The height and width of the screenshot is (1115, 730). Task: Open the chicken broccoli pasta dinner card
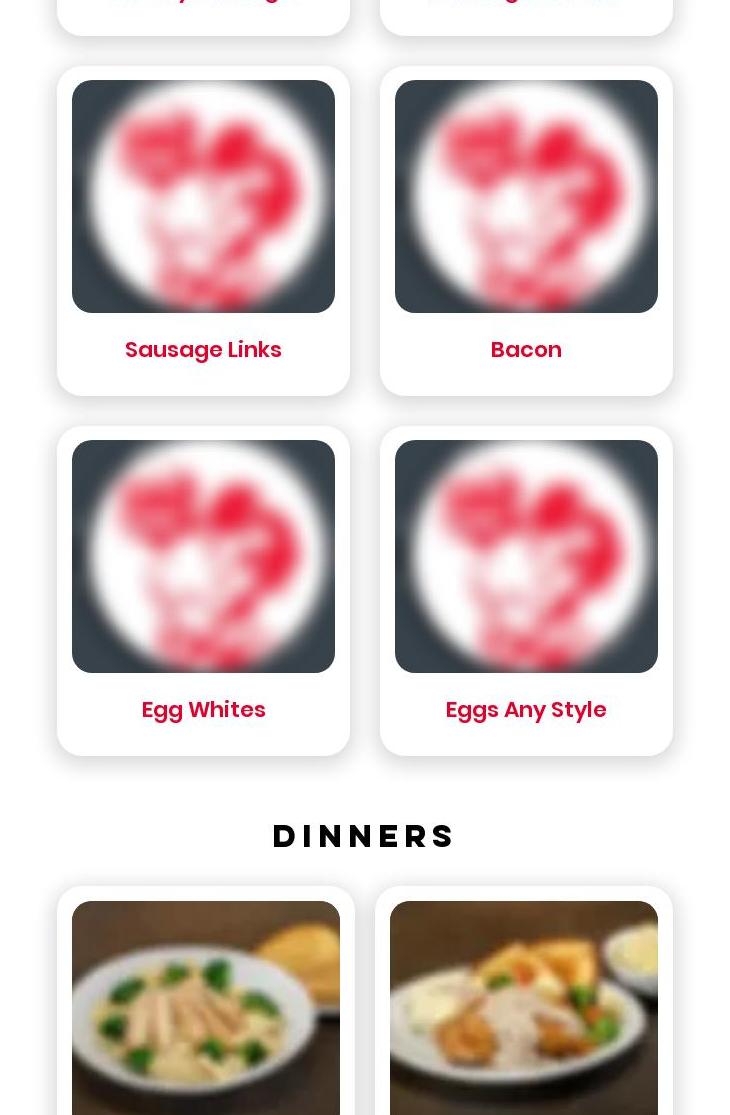pyautogui.click(x=206, y=1005)
